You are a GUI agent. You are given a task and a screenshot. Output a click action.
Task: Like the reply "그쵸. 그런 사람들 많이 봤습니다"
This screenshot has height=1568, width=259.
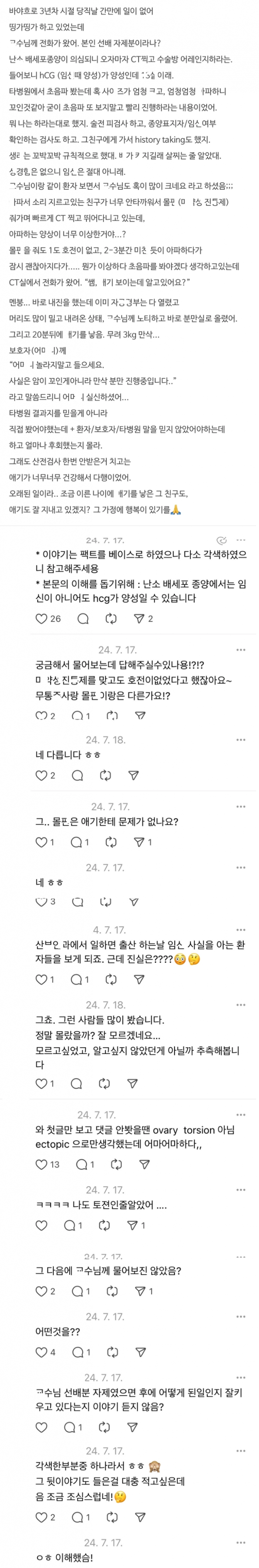point(41,1083)
